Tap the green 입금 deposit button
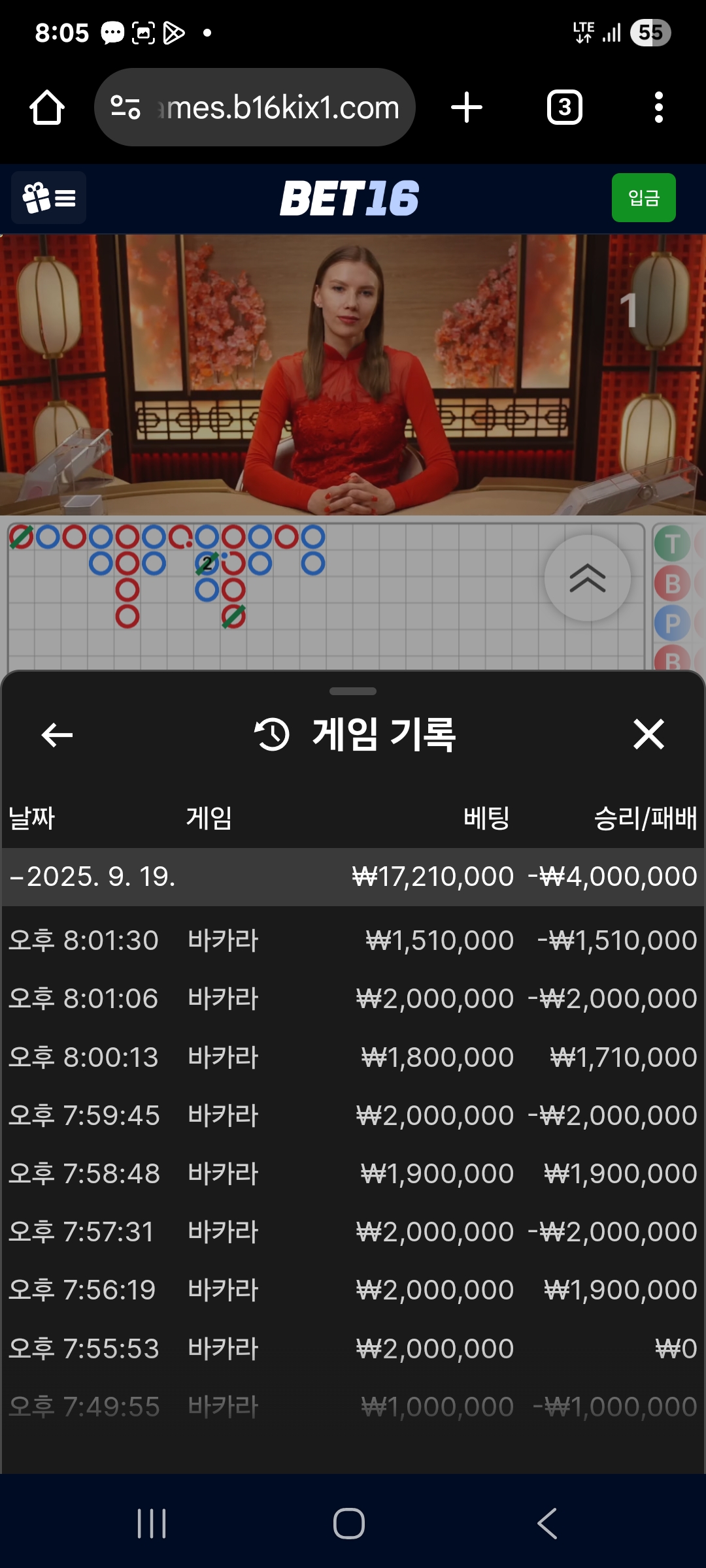Viewport: 706px width, 1568px height. (643, 197)
